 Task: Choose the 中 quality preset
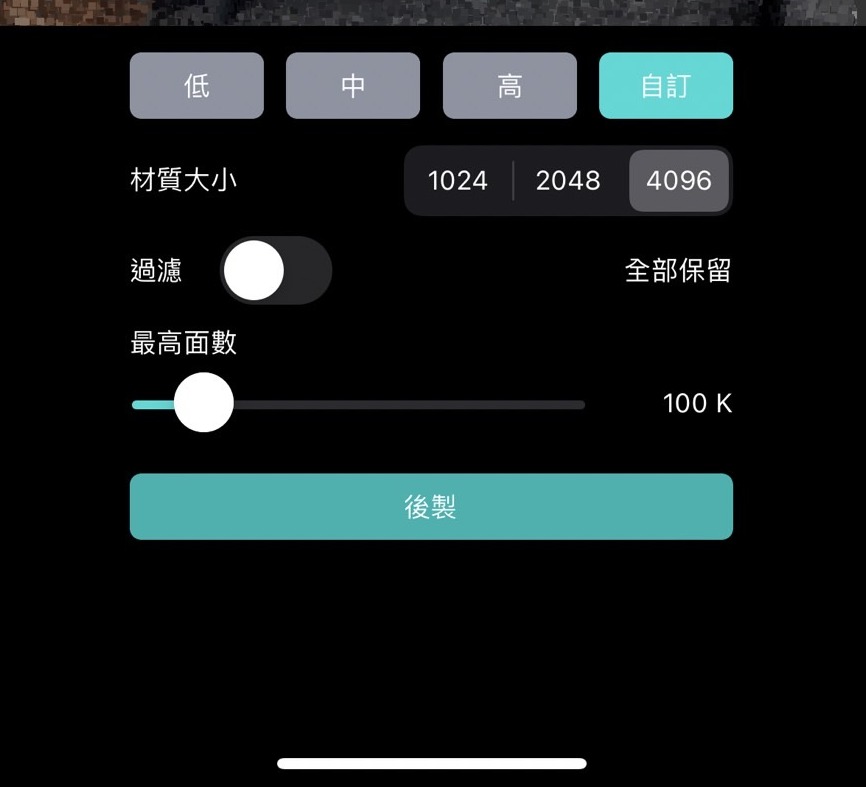(x=353, y=86)
